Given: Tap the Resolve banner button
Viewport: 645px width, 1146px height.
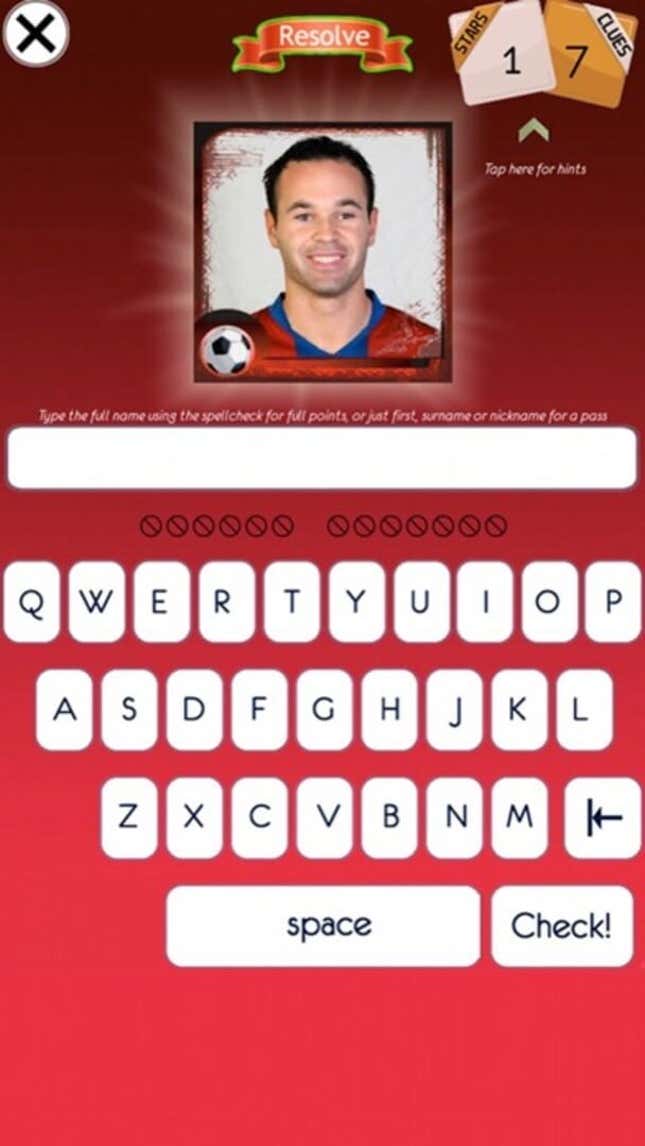Looking at the screenshot, I should pyautogui.click(x=322, y=40).
